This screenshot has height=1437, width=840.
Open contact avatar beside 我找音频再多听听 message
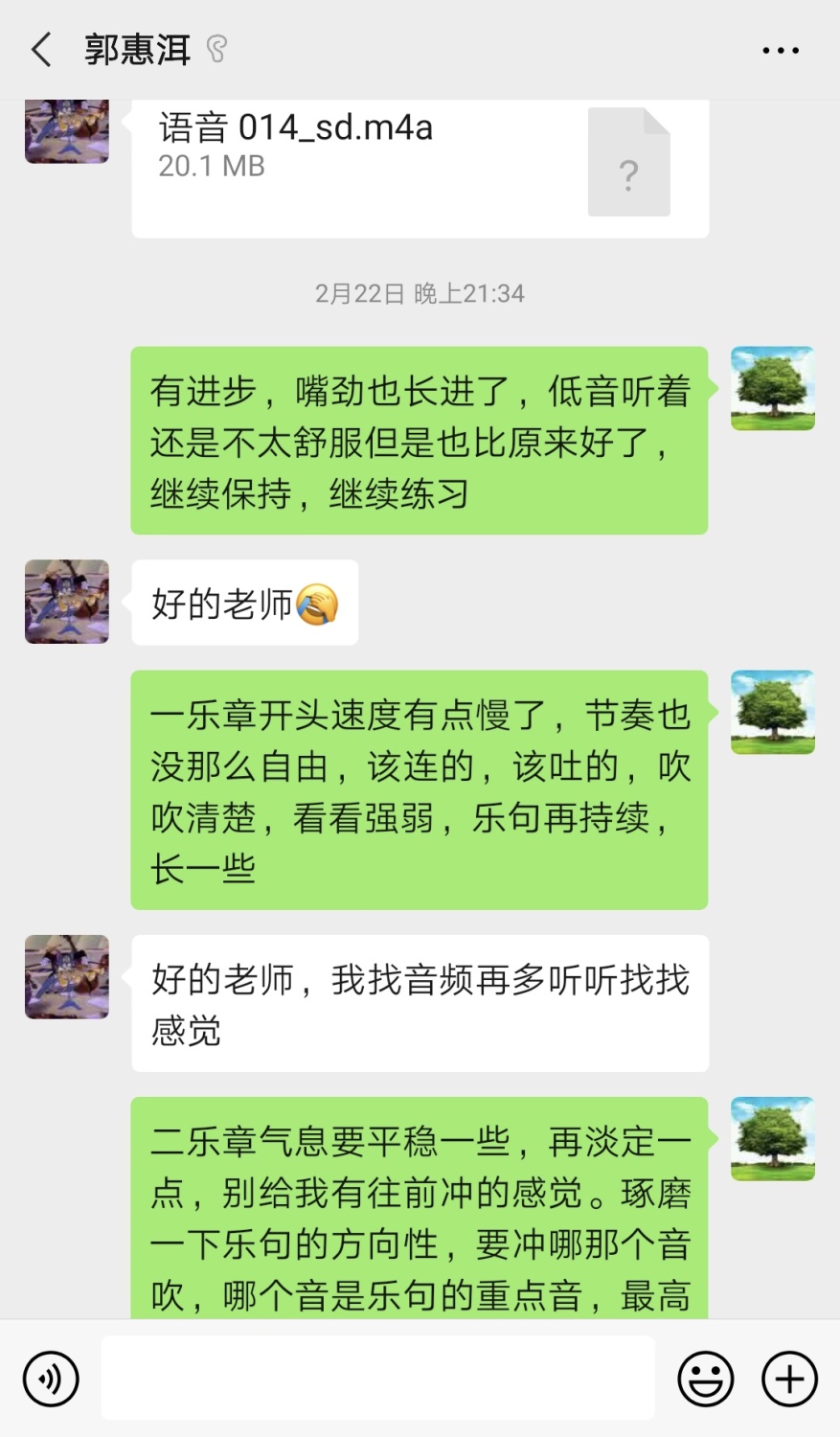coord(67,976)
